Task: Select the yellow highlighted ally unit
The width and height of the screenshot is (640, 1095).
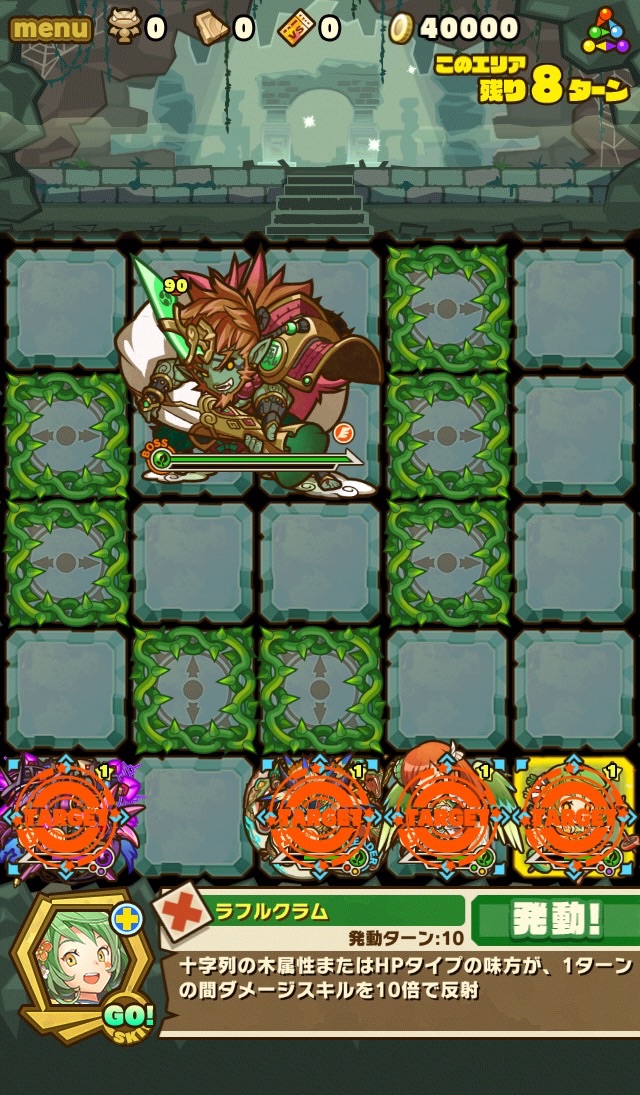Action: [574, 817]
